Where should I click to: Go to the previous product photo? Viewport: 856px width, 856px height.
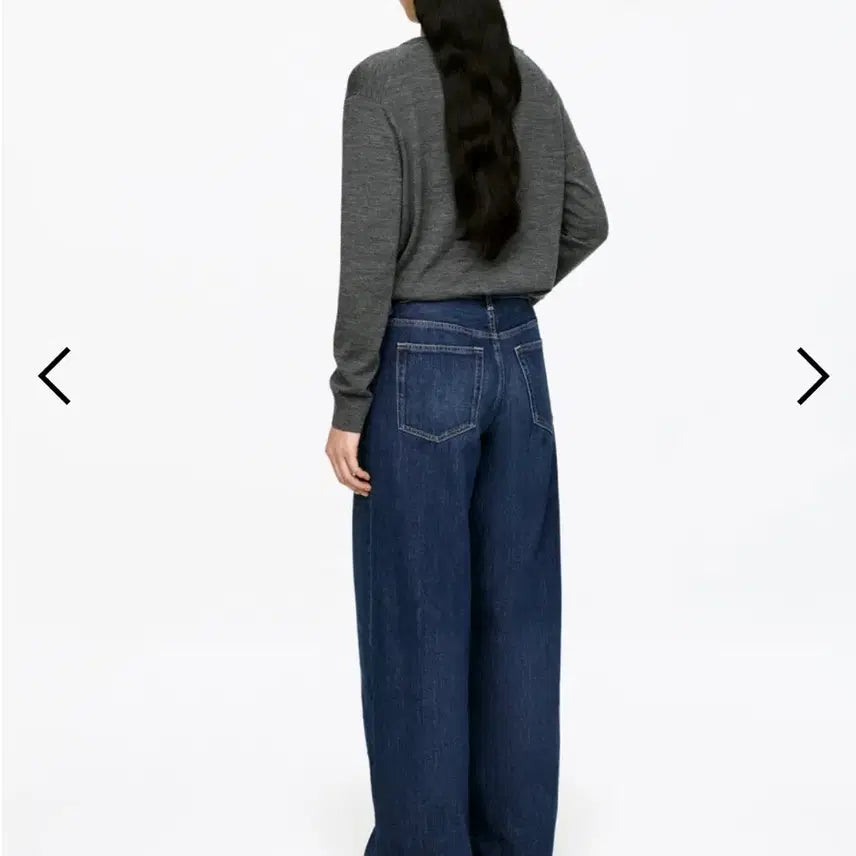(x=54, y=376)
